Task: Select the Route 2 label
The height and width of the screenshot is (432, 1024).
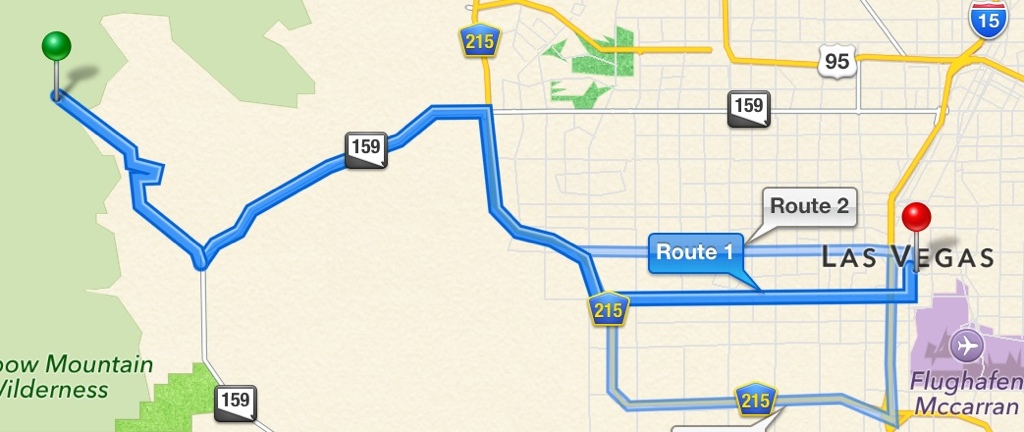Action: click(809, 207)
